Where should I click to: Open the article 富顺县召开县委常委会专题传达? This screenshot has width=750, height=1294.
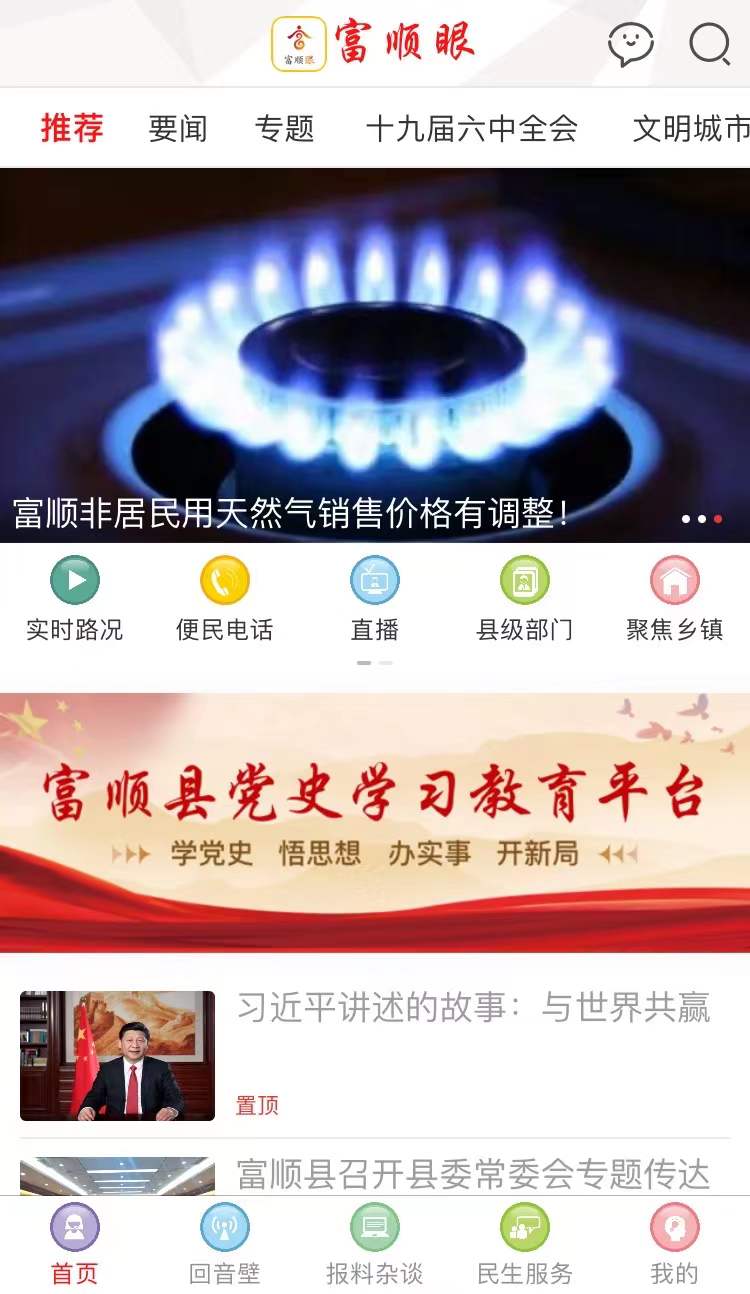point(473,1174)
